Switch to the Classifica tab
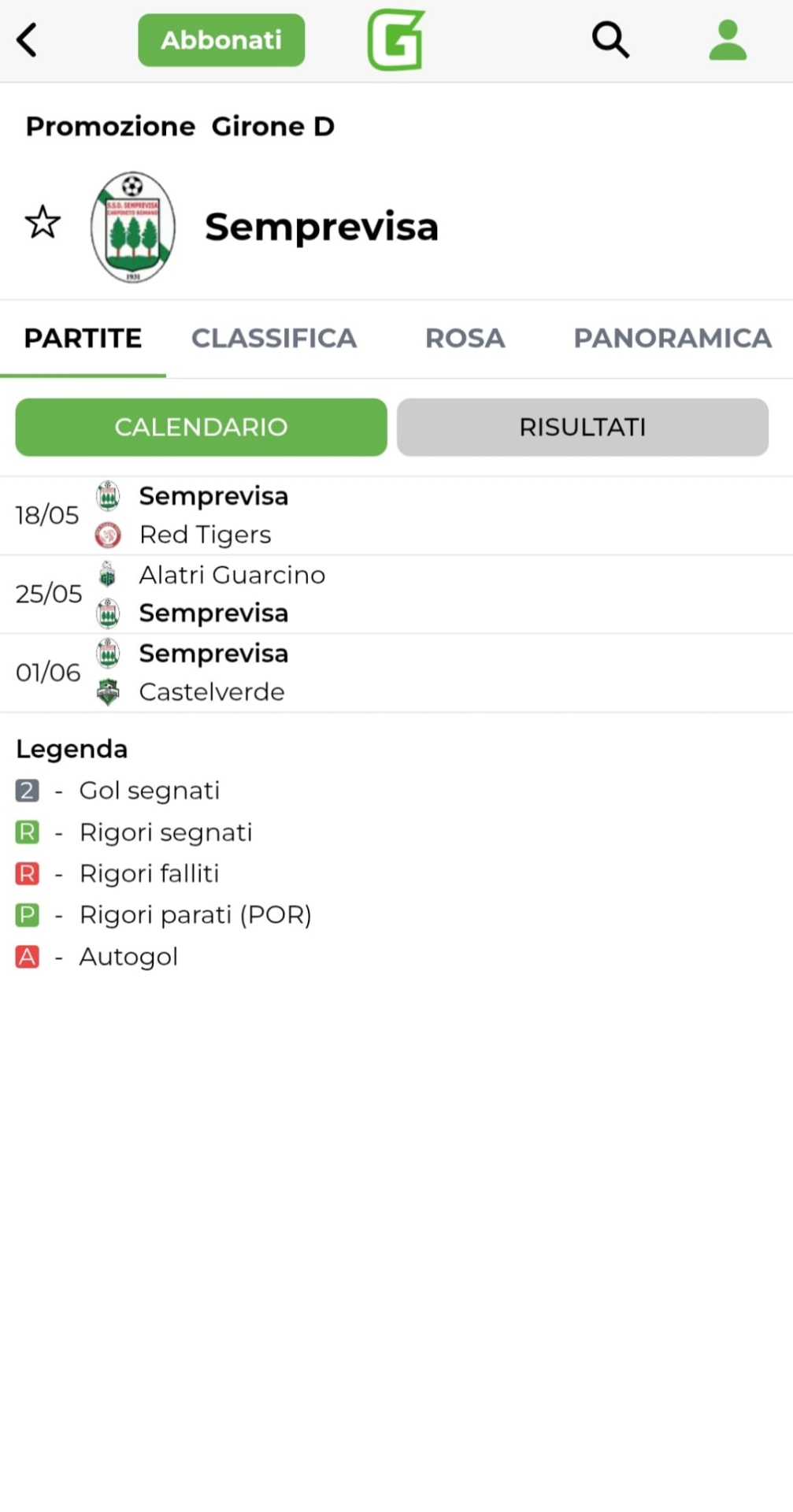The height and width of the screenshot is (1512, 793). coord(274,338)
